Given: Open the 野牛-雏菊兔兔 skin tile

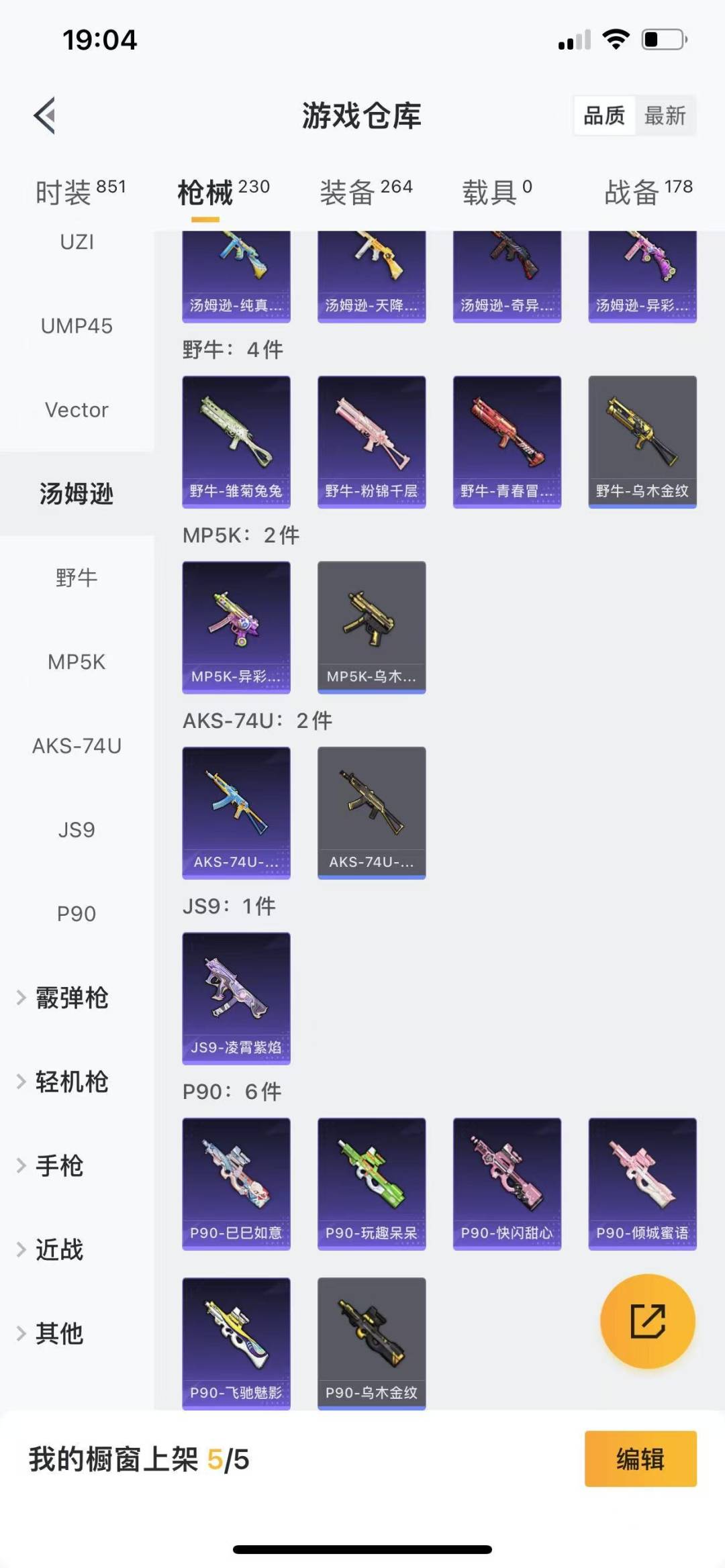Looking at the screenshot, I should tap(236, 441).
